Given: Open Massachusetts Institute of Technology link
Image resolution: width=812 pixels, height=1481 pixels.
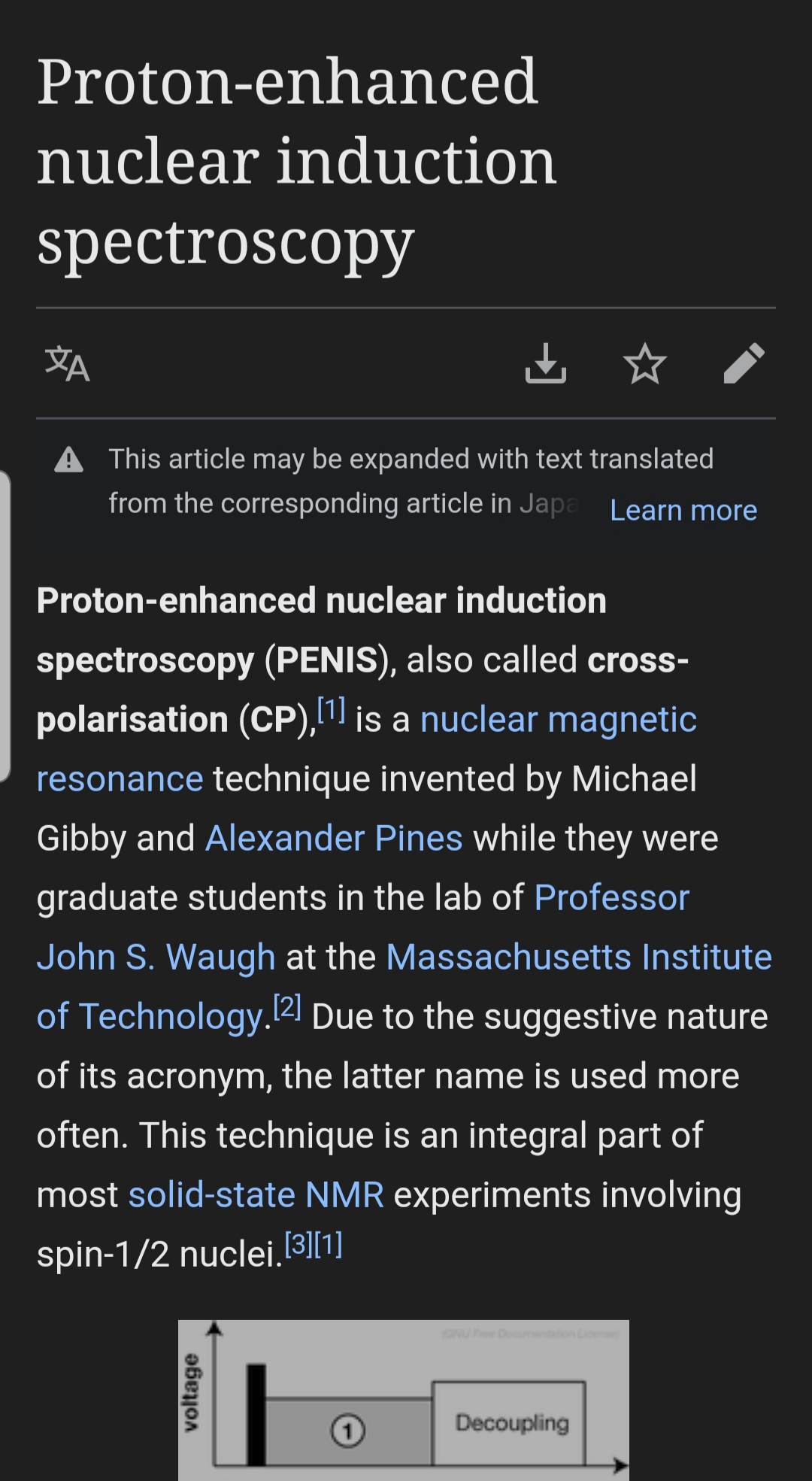Looking at the screenshot, I should click(x=578, y=957).
